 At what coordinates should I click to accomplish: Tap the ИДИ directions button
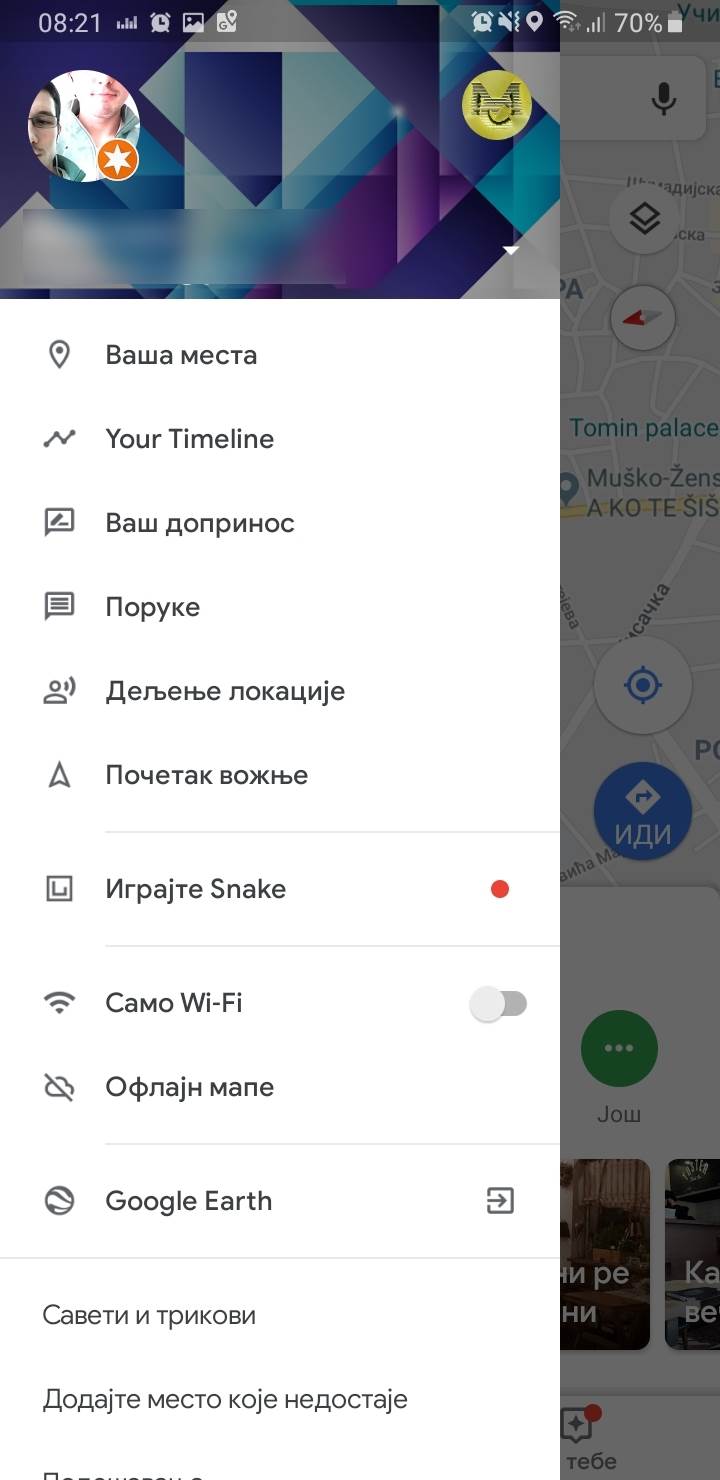click(x=643, y=810)
